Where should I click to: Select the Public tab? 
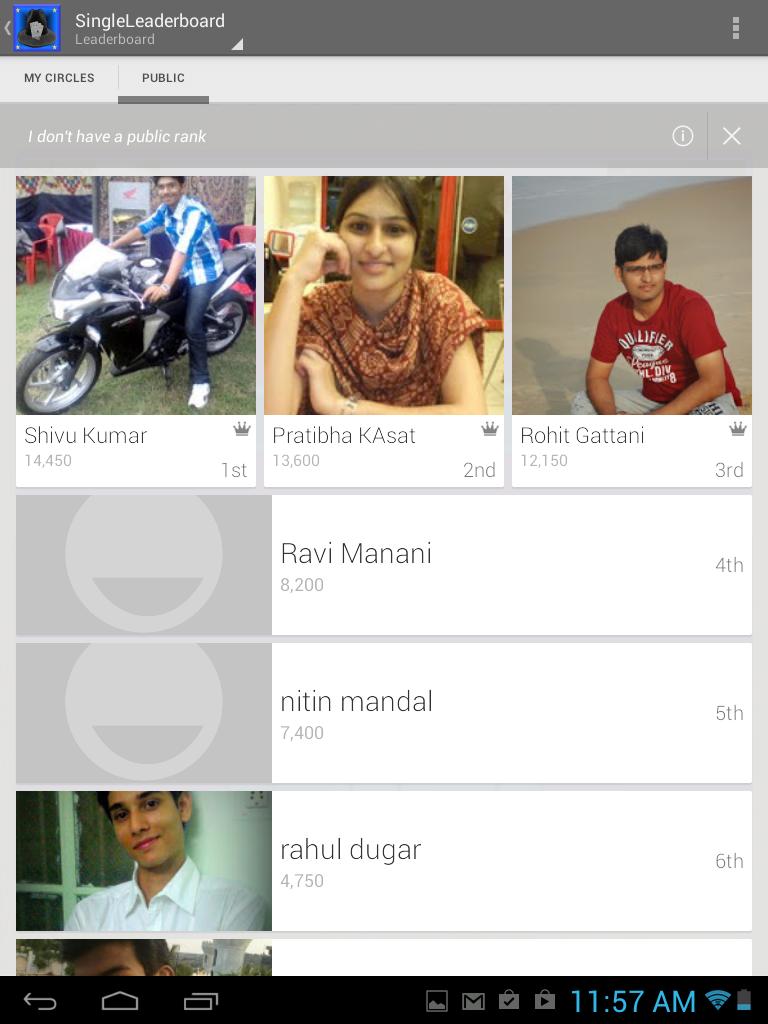coord(163,78)
